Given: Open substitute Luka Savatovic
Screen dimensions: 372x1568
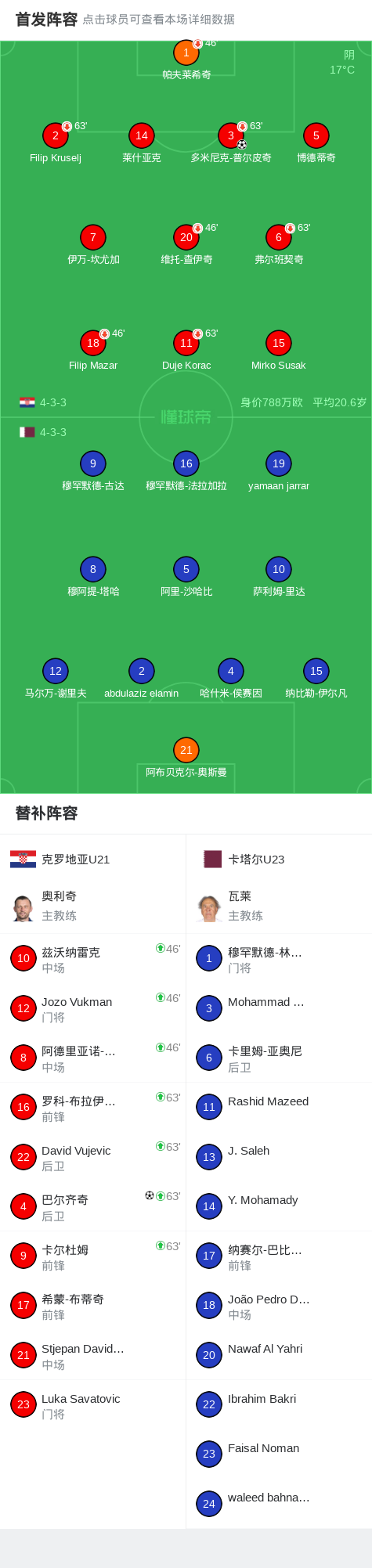Looking at the screenshot, I should coord(93,1405).
